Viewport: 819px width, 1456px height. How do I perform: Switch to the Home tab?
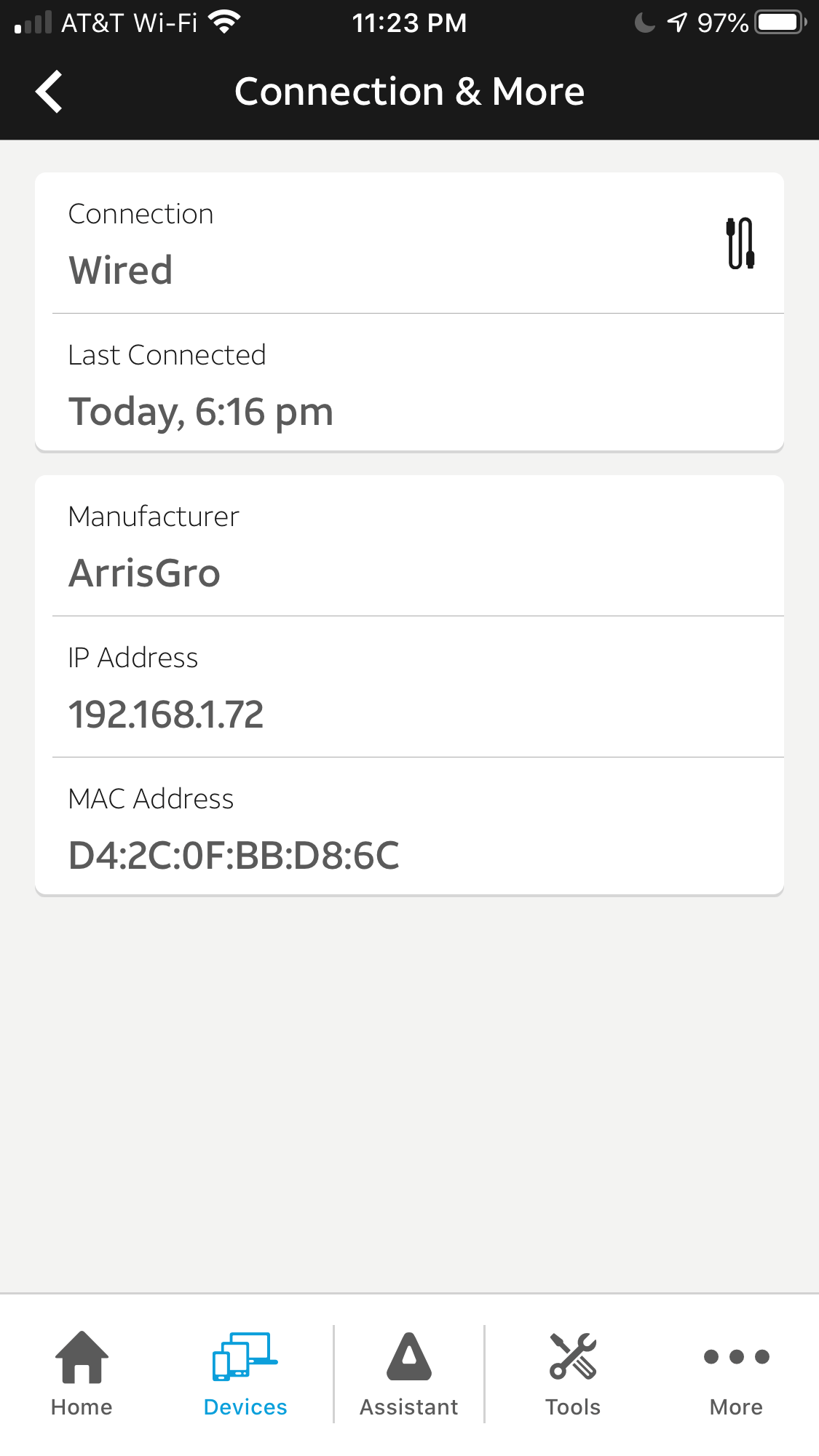click(82, 1373)
